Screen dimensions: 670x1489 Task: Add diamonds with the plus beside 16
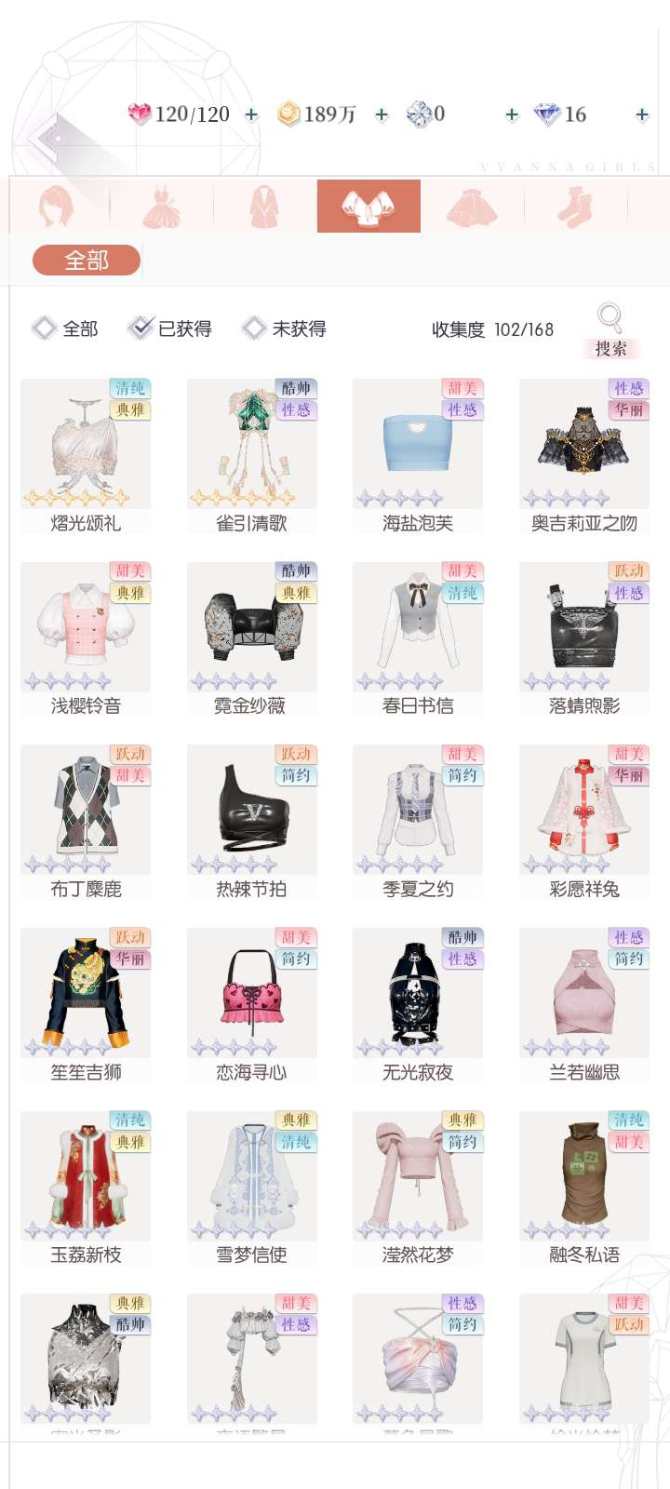click(x=642, y=115)
